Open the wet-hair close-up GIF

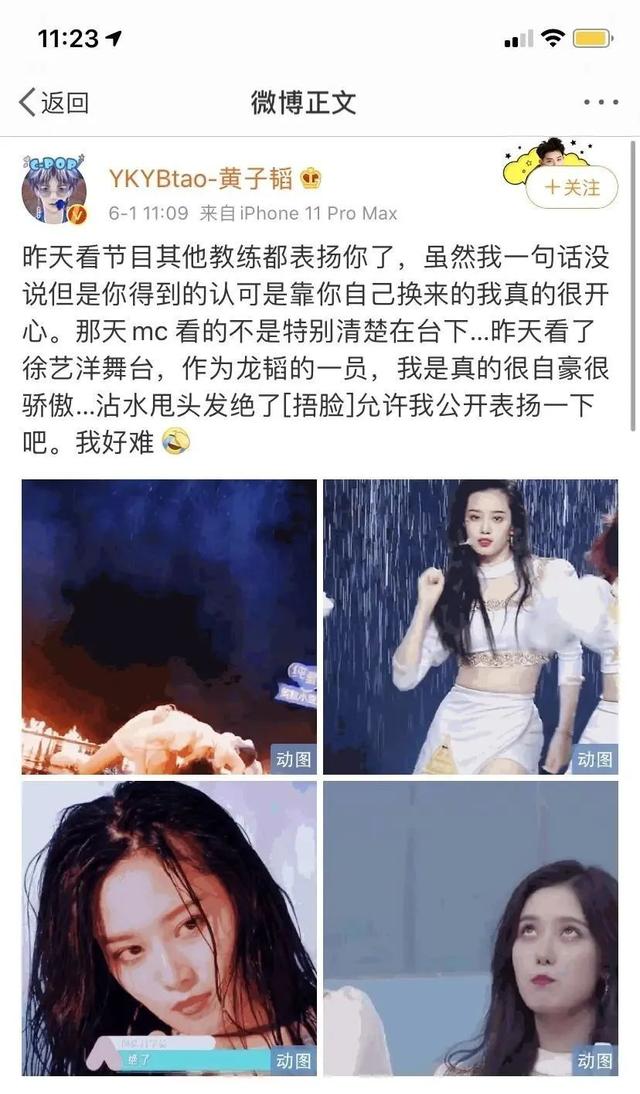tap(169, 927)
